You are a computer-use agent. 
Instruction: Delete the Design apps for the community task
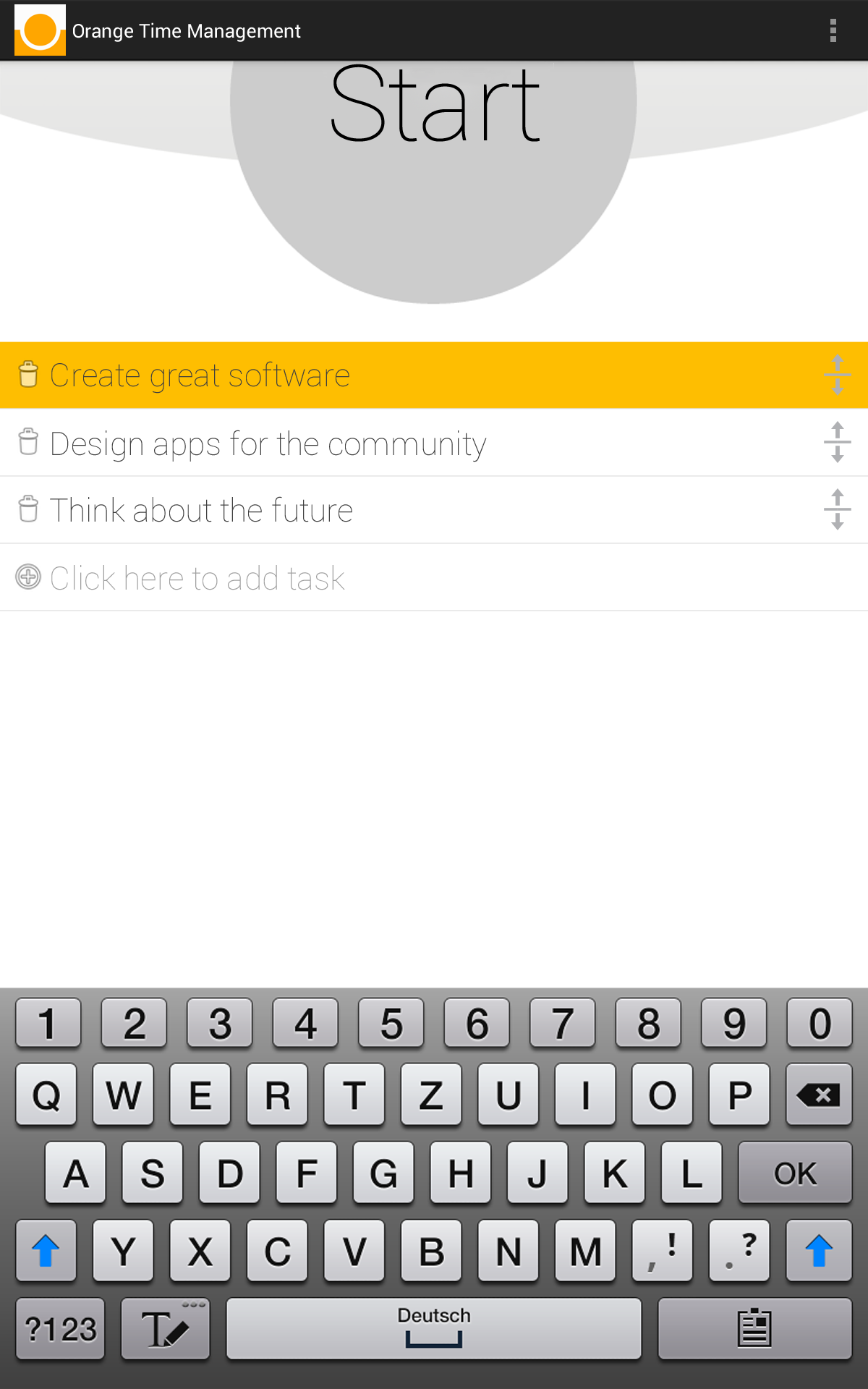pos(28,442)
